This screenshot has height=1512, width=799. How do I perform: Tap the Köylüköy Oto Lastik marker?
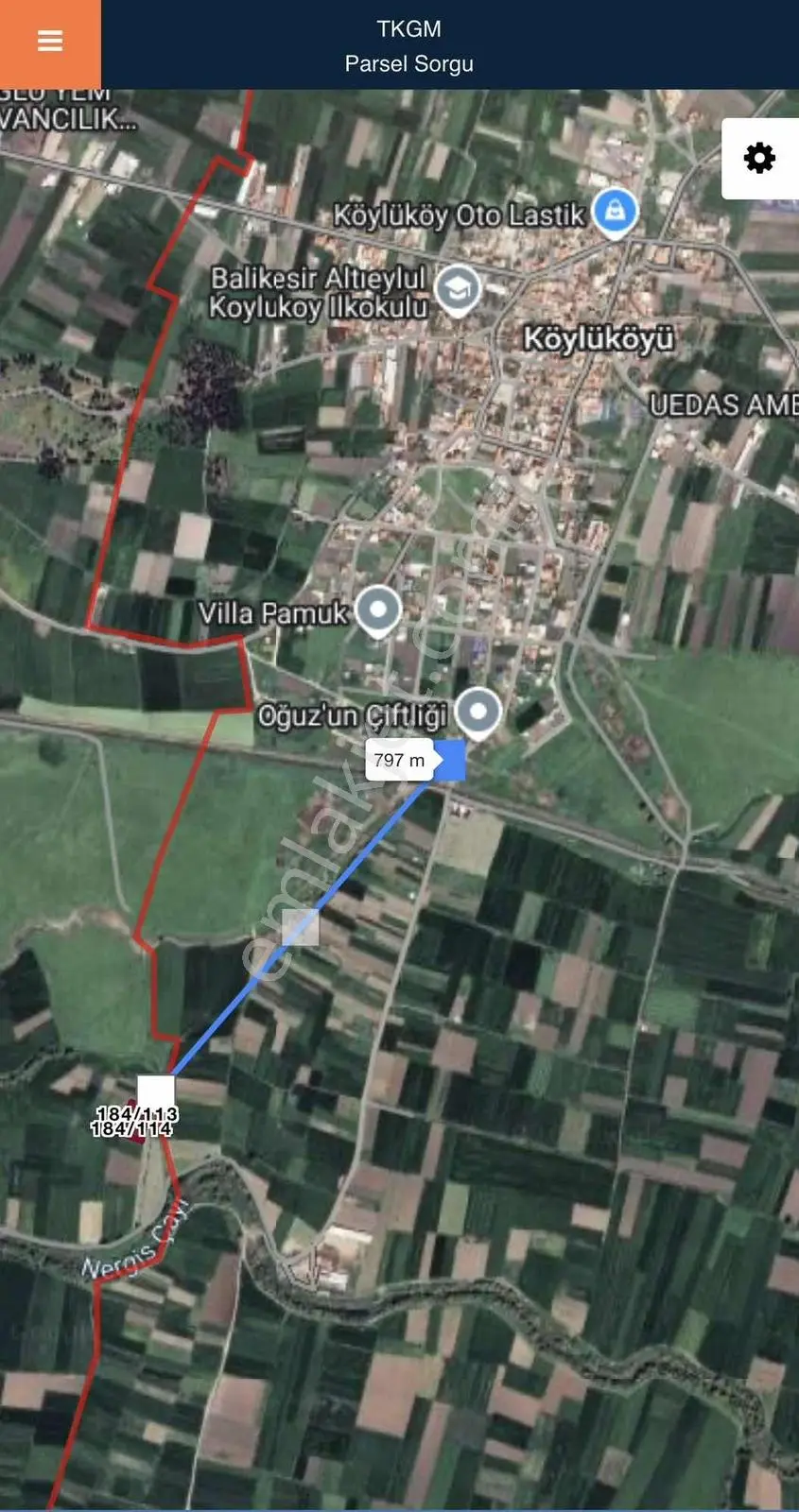616,212
